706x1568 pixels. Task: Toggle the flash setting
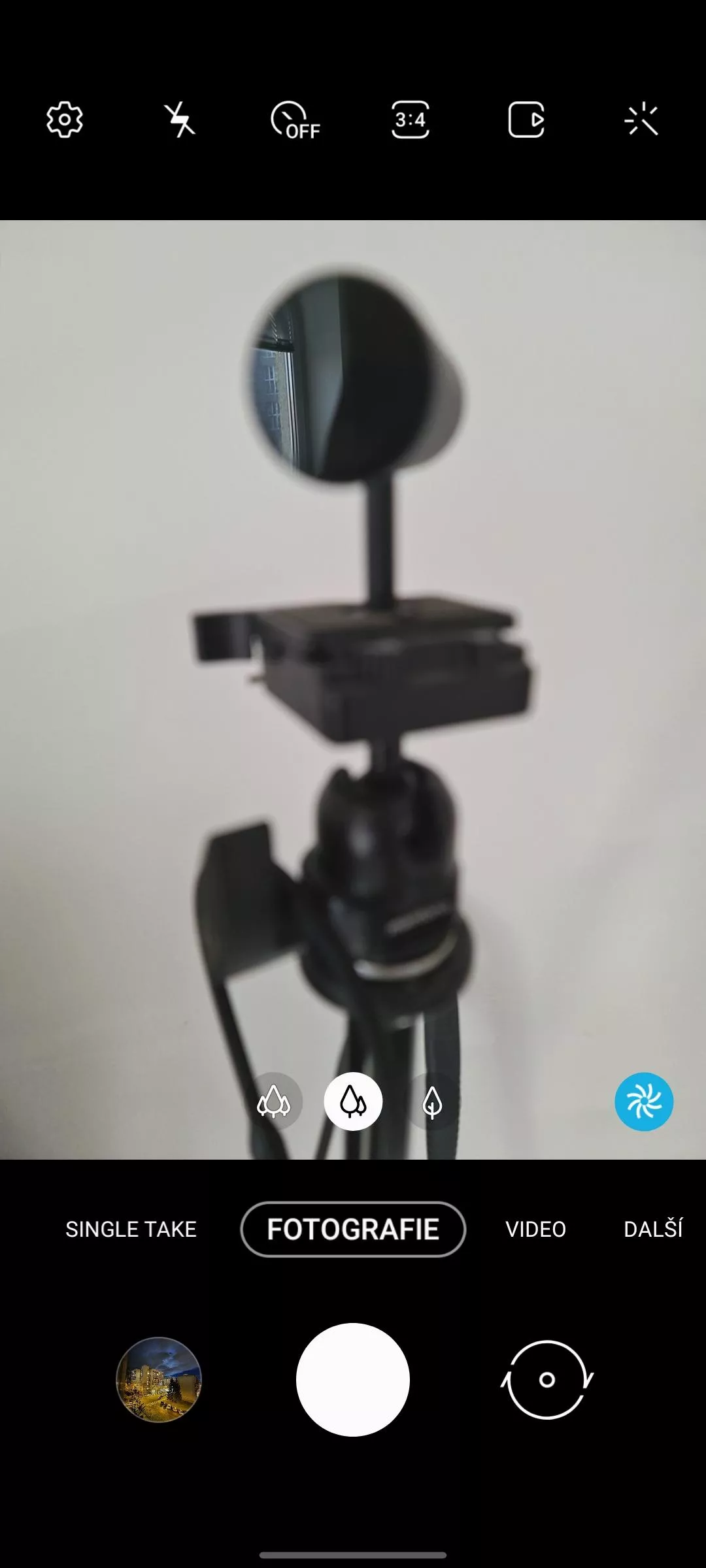pyautogui.click(x=180, y=120)
